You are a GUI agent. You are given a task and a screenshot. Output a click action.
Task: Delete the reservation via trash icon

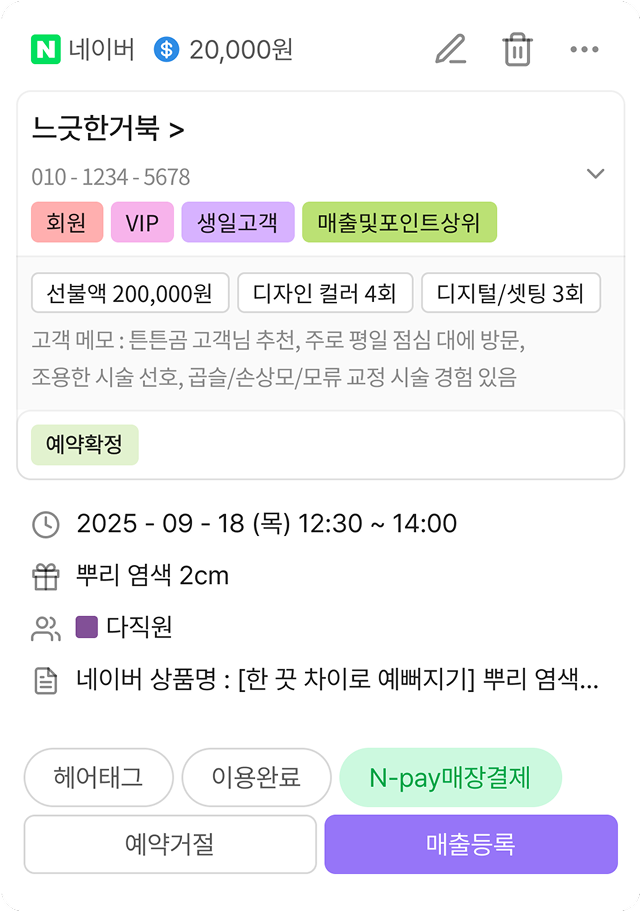tap(517, 49)
